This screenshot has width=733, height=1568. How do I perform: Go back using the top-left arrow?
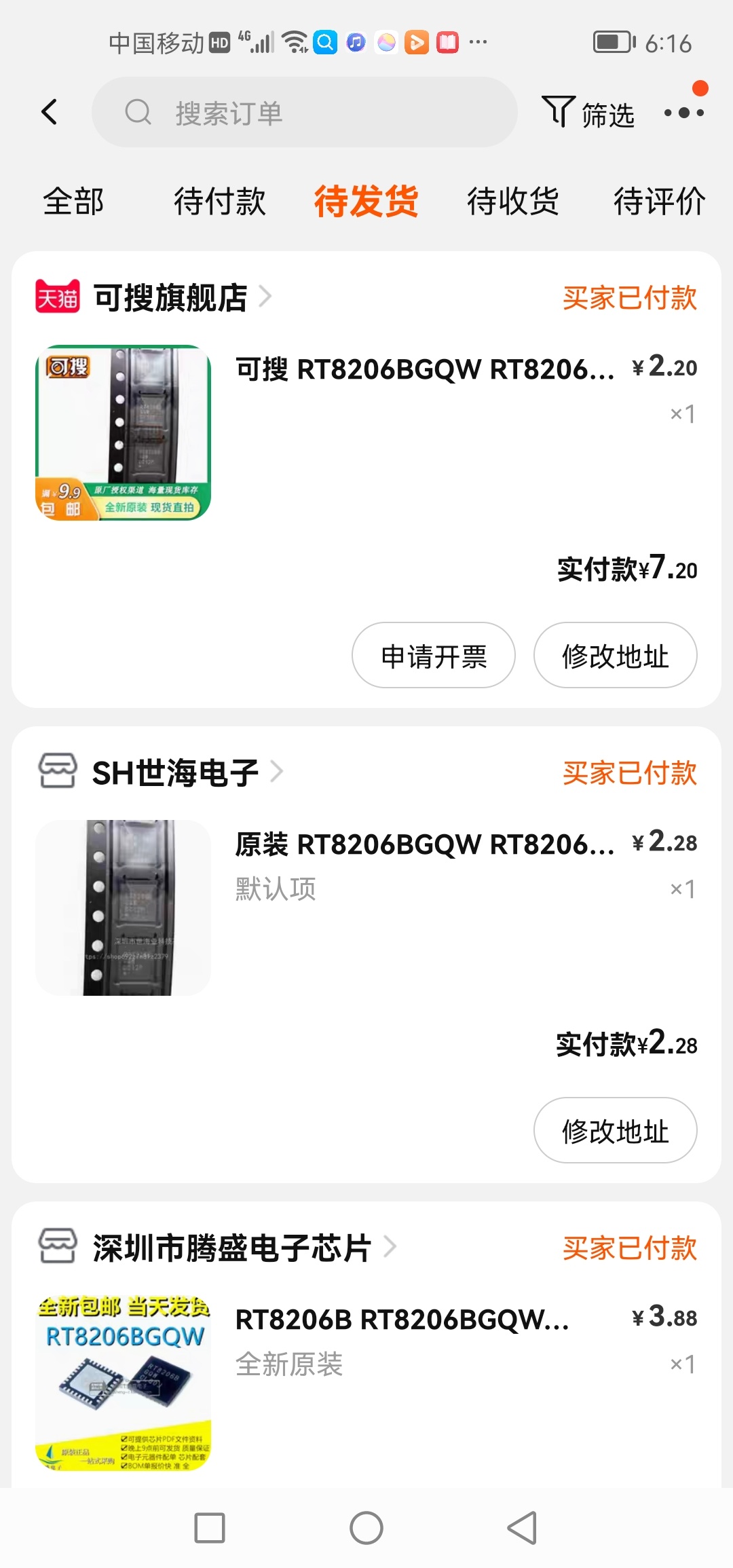pos(49,112)
